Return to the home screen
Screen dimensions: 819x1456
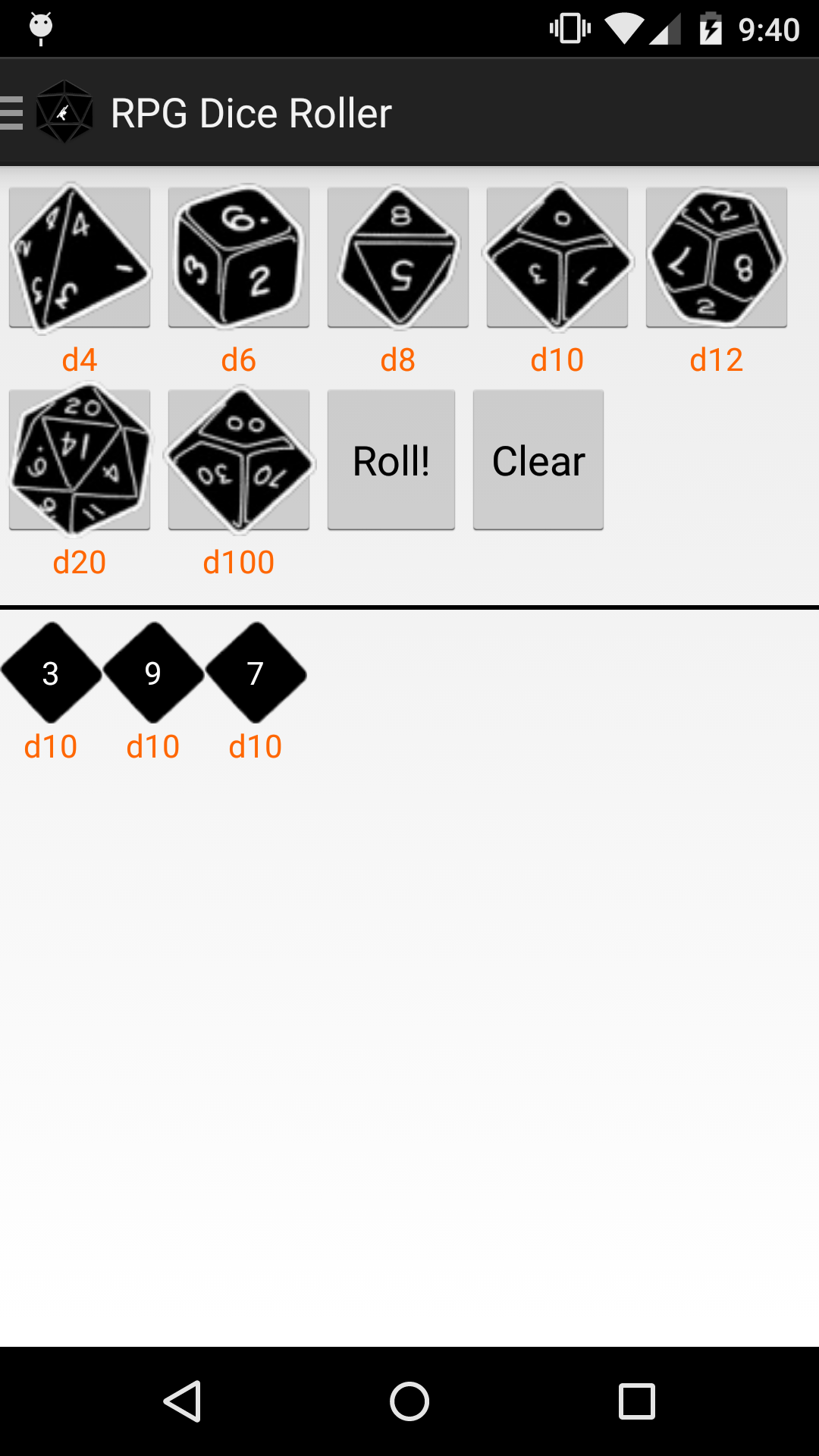409,1401
